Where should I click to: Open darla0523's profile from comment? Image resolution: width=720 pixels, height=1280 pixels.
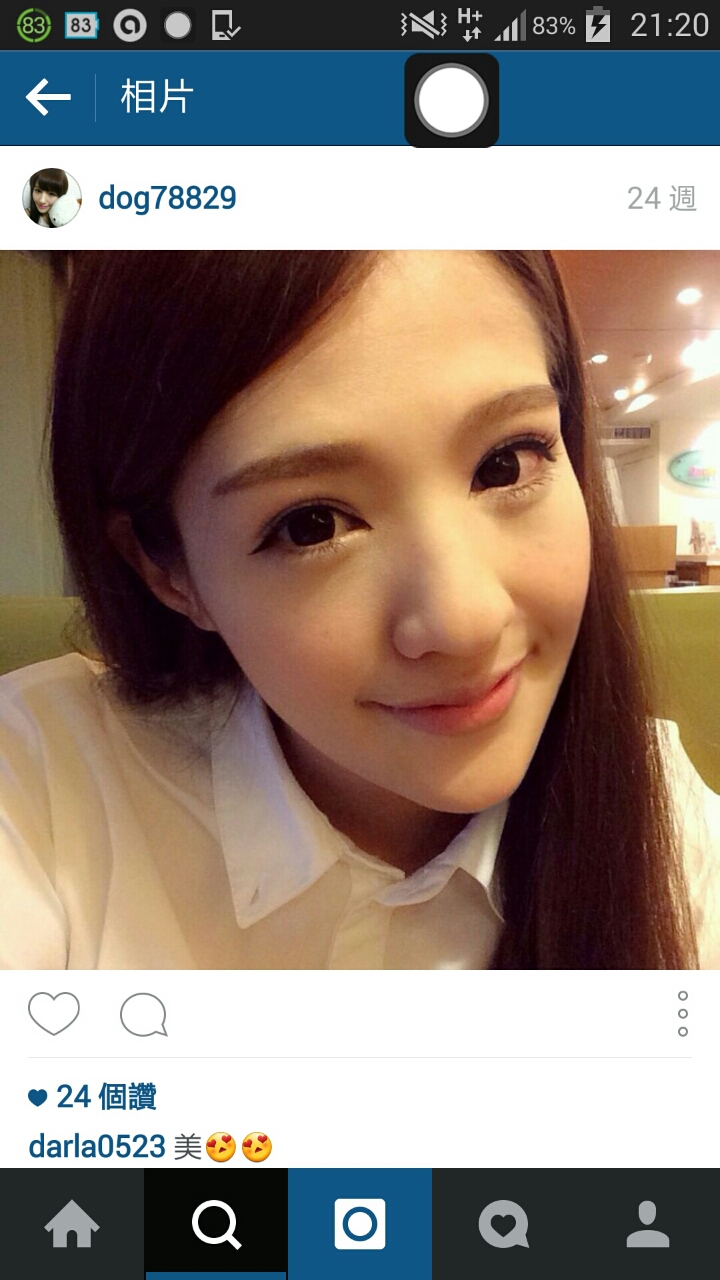97,1147
